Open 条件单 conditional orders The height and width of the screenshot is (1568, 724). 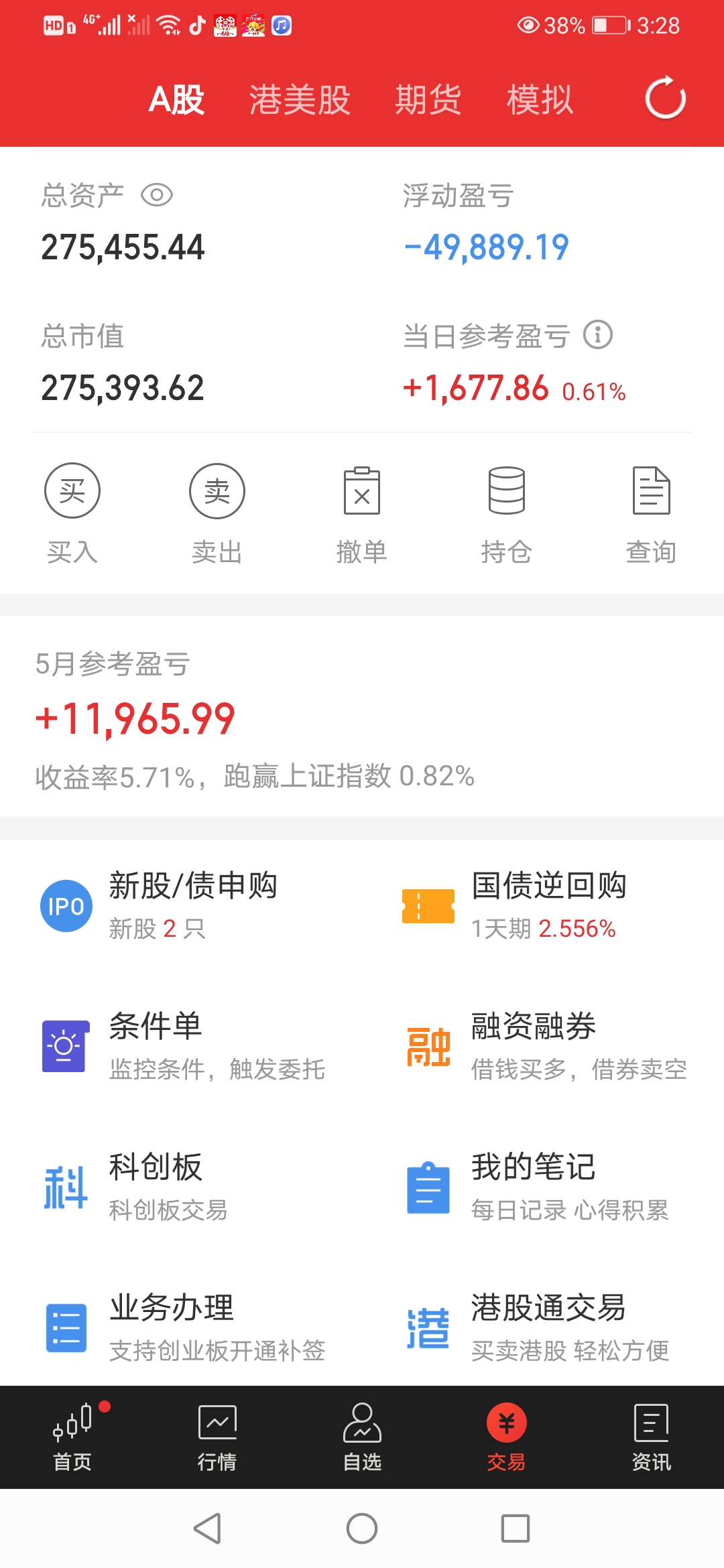181,1047
